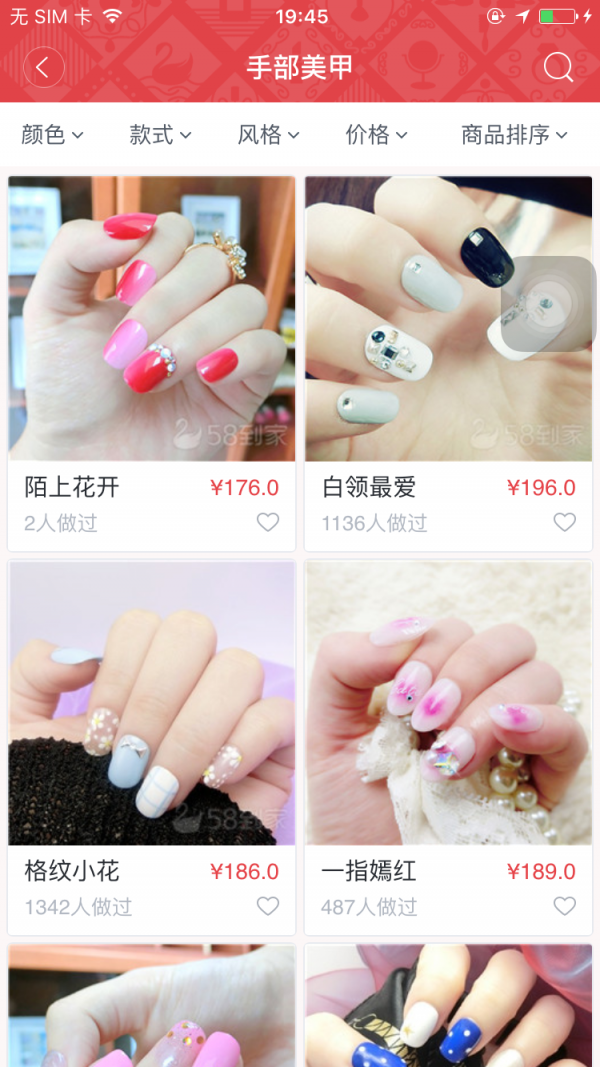Like 白领最爱 with the heart icon

tap(565, 522)
